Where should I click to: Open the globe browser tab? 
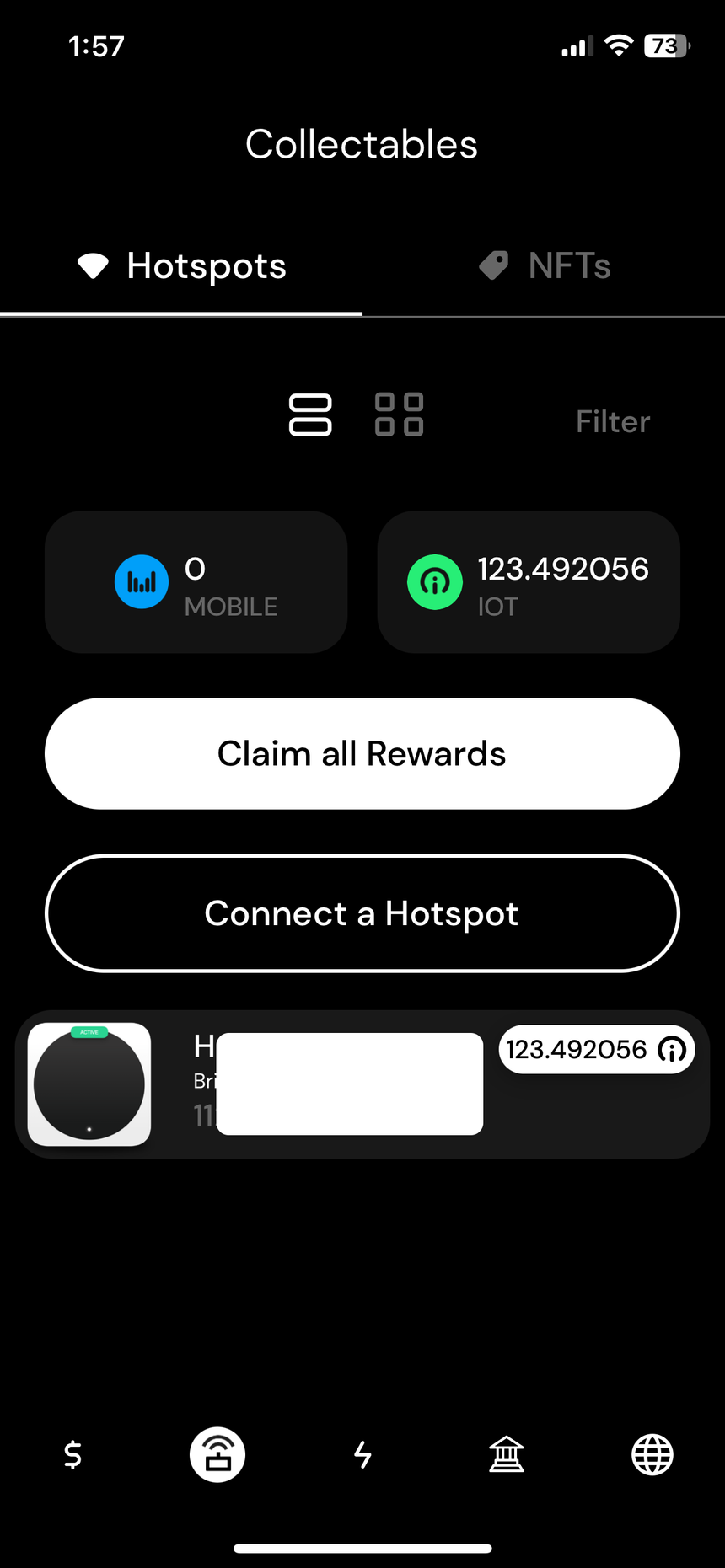pos(652,1454)
